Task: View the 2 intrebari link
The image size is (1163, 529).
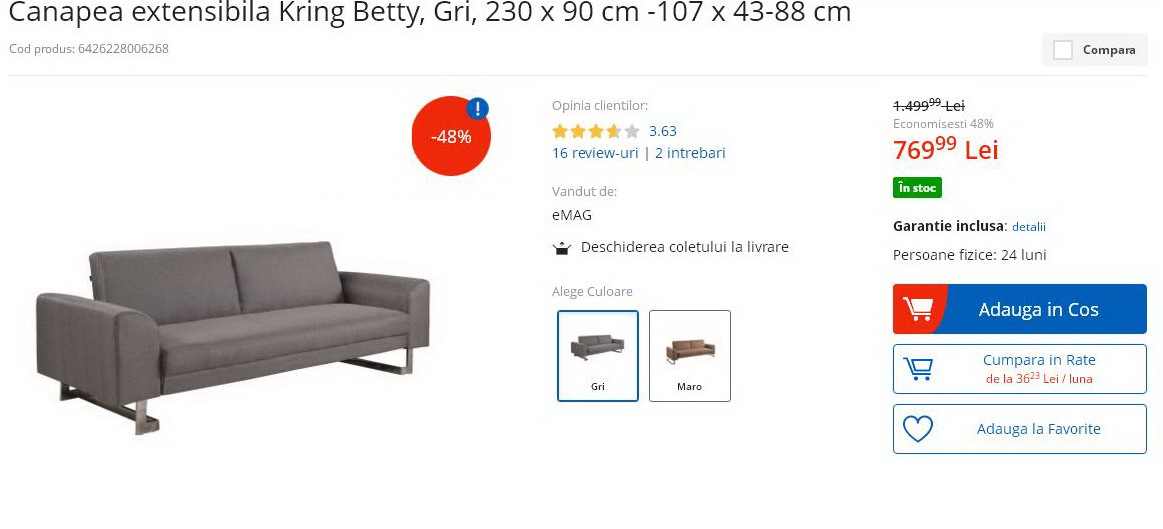Action: tap(690, 153)
